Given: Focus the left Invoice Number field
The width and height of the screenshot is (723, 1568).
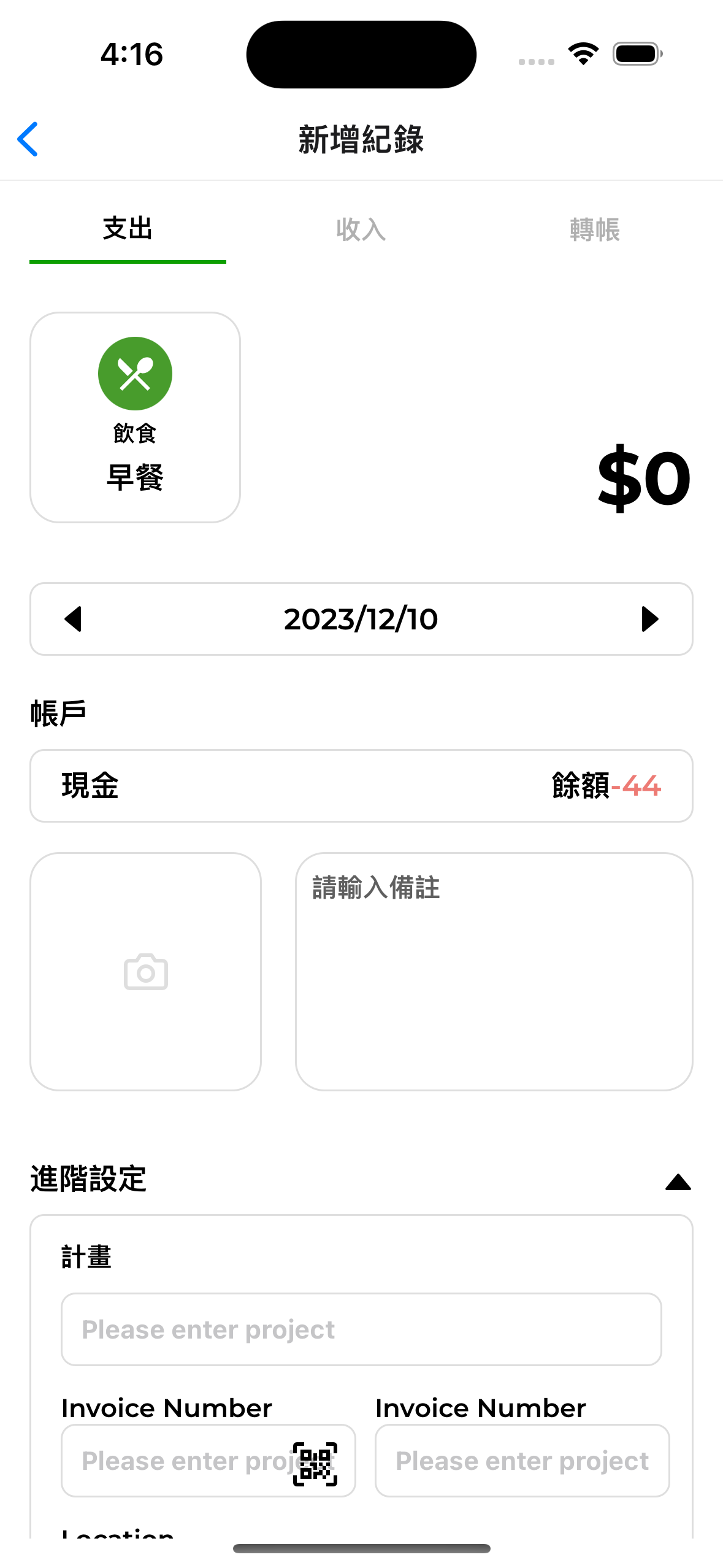Looking at the screenshot, I should (x=208, y=1461).
